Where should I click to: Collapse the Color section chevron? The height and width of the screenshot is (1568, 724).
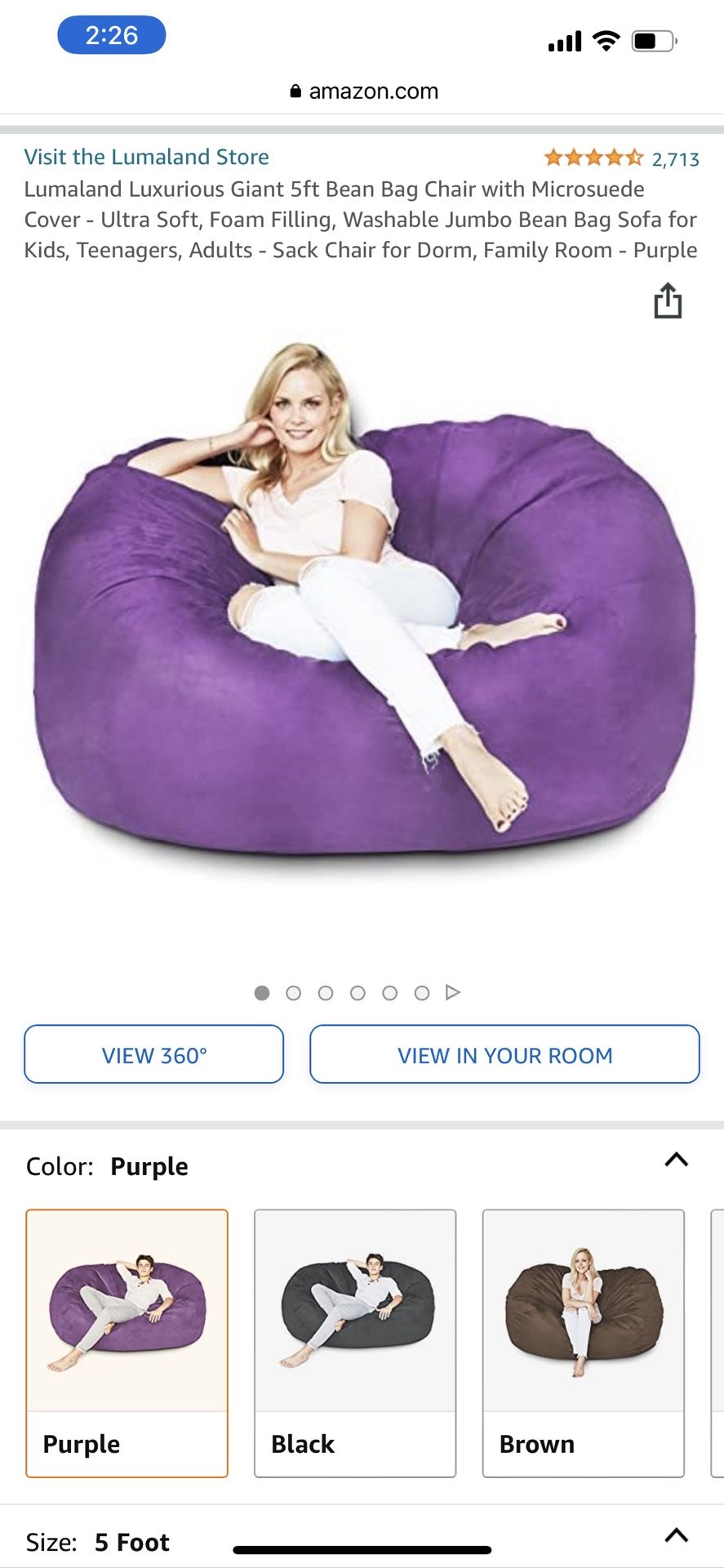coord(677,1160)
